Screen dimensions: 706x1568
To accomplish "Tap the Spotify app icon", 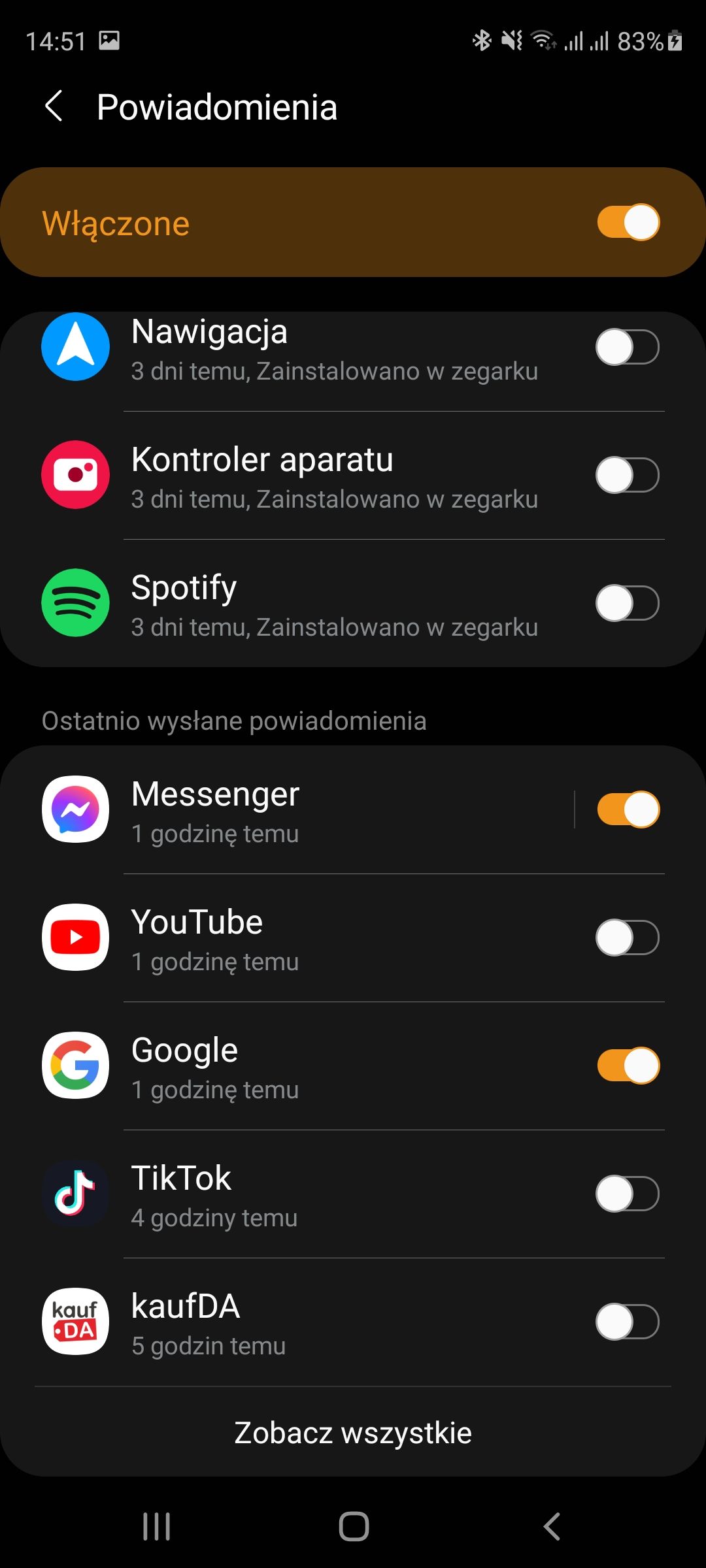I will pos(75,603).
